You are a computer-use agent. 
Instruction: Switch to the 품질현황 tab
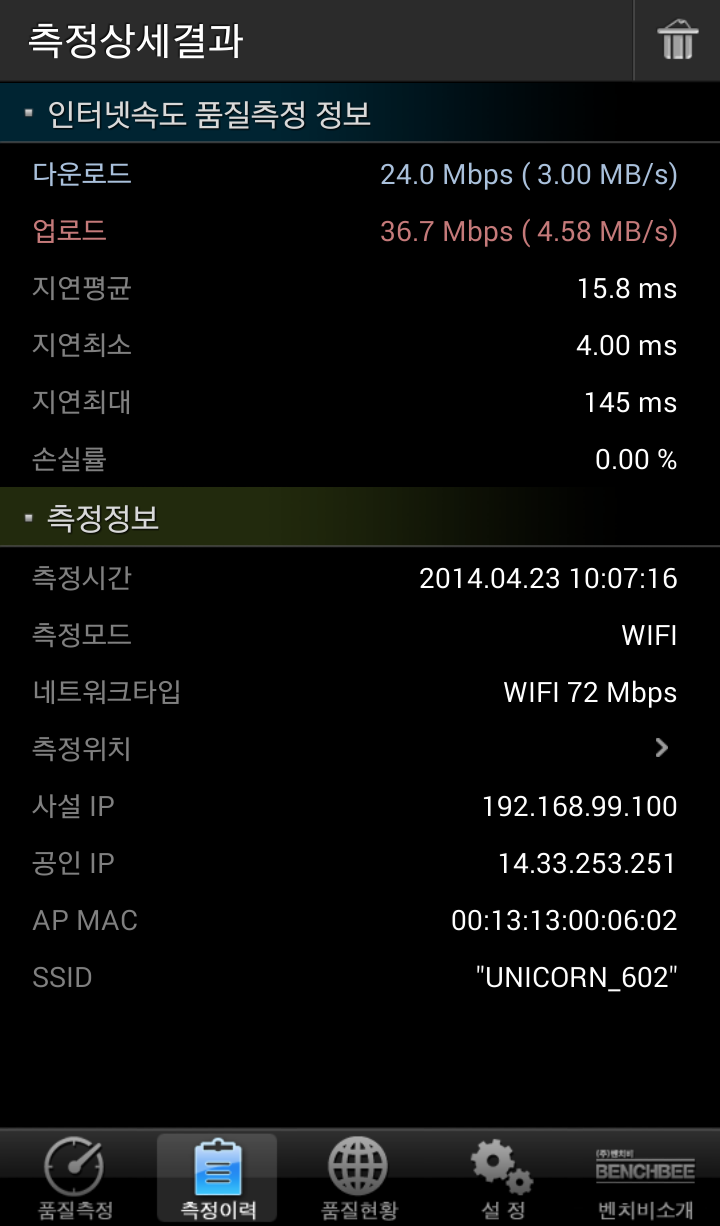click(359, 1179)
